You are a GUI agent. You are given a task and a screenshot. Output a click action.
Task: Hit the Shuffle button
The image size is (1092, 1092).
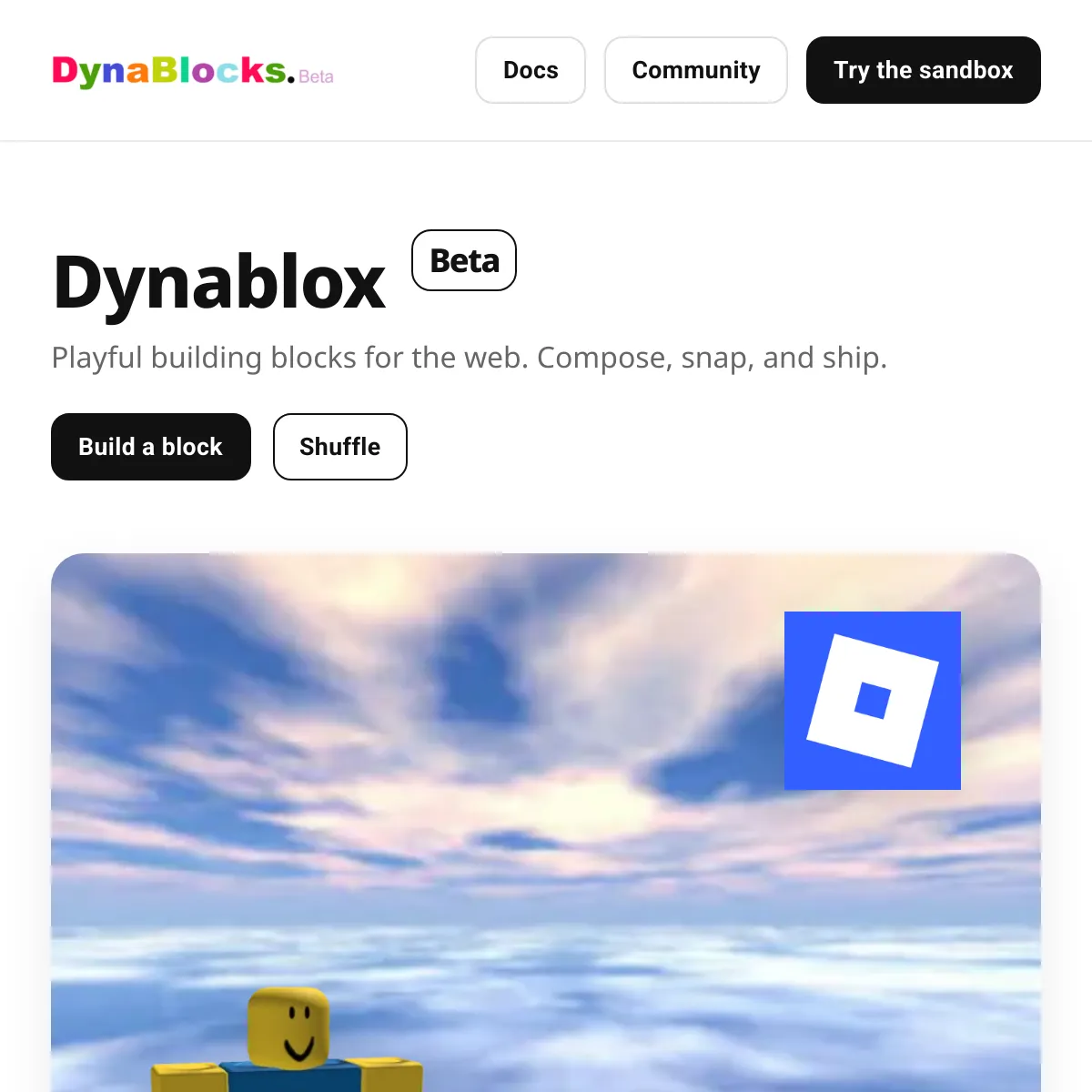[x=339, y=447]
